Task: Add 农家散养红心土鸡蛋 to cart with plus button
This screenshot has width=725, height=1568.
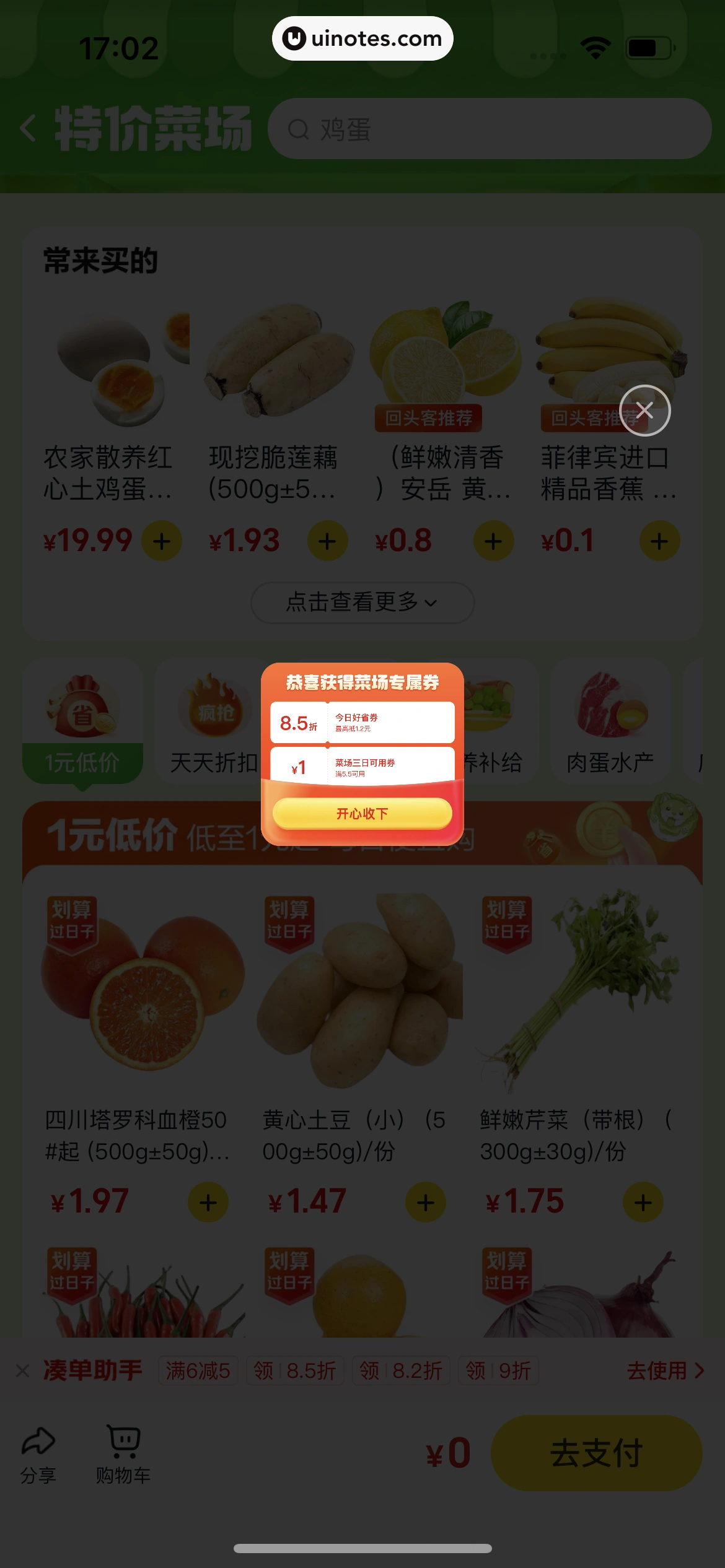Action: [162, 541]
